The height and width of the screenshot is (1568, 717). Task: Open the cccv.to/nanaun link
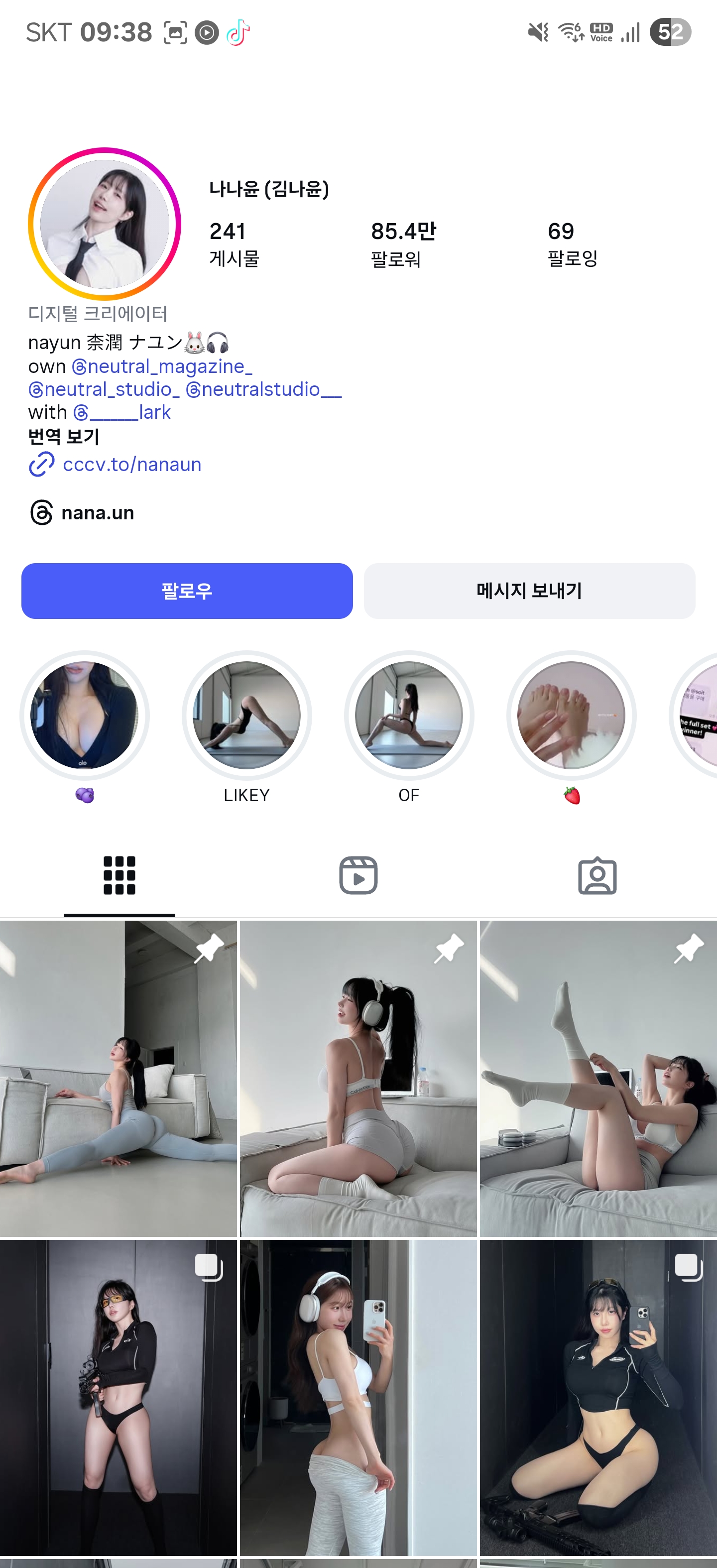coord(131,465)
